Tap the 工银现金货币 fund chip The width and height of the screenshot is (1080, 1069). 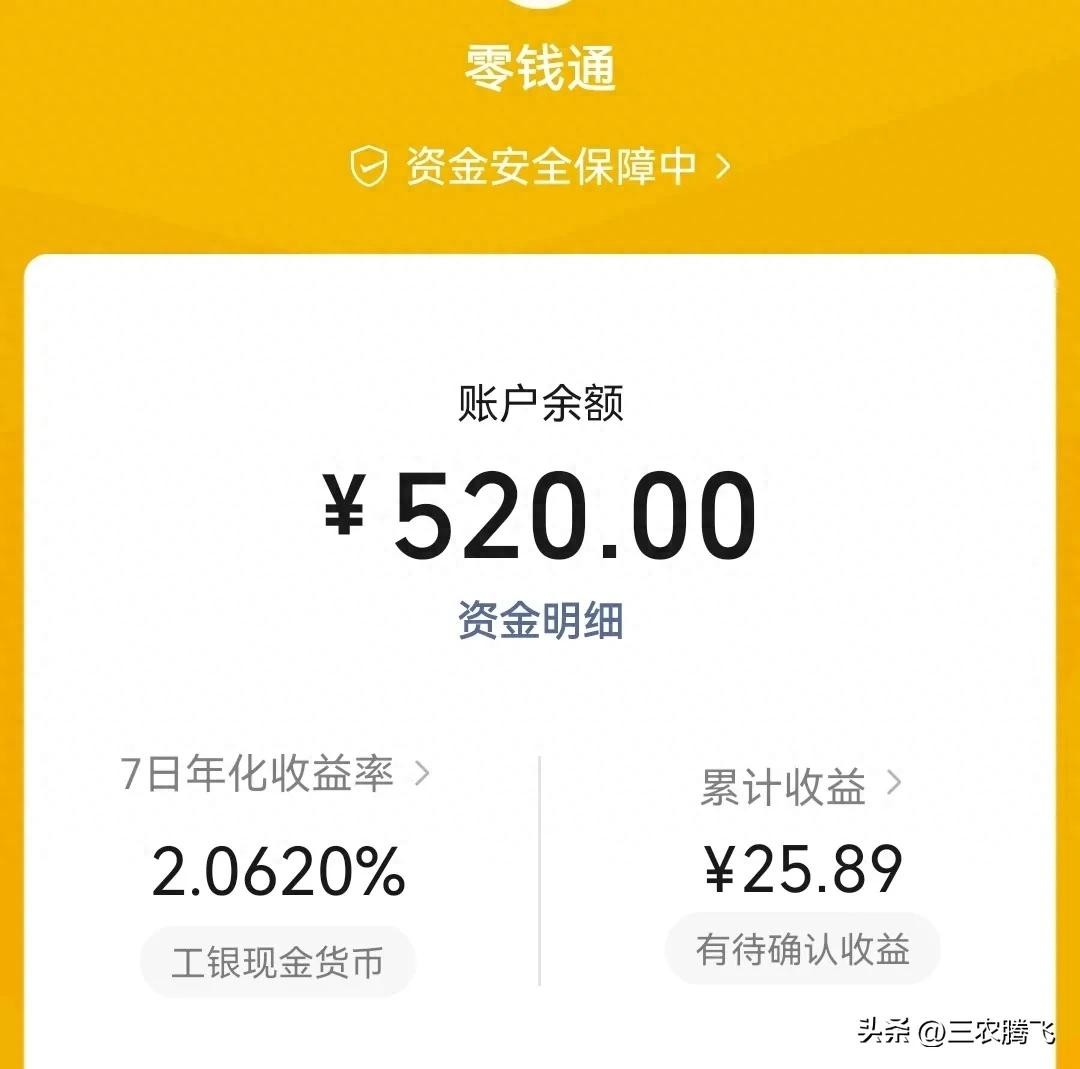coord(277,963)
